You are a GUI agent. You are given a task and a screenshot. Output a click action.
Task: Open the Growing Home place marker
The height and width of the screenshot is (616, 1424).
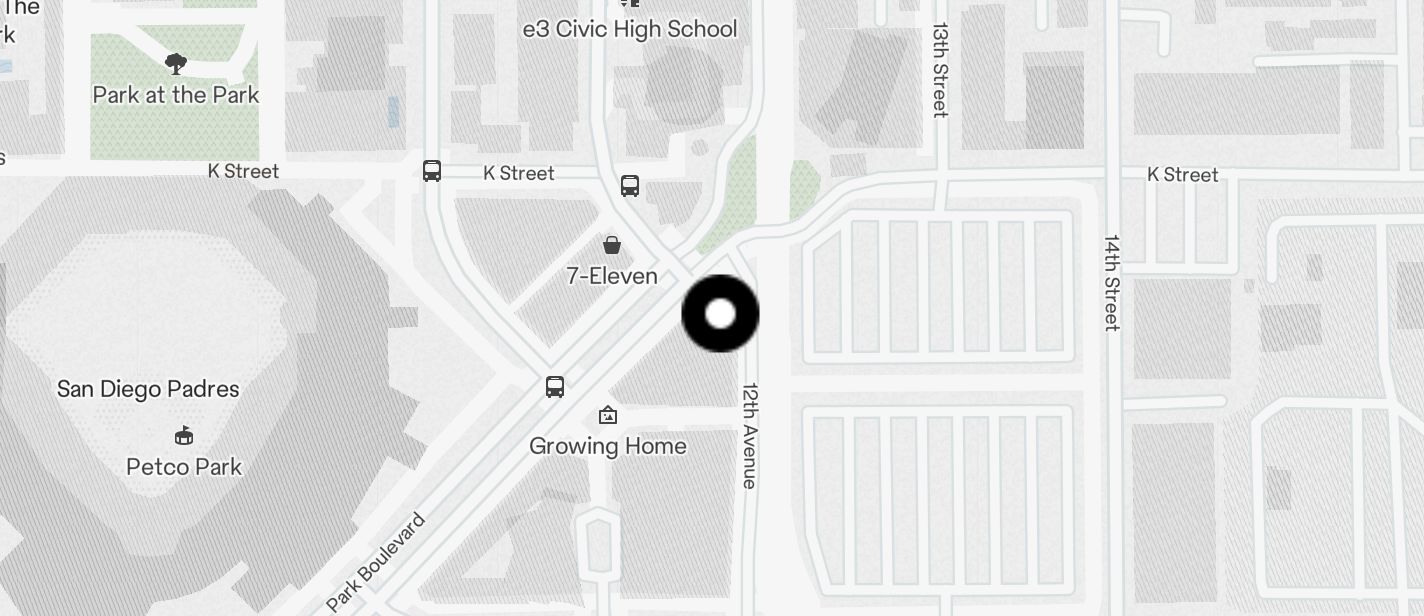pyautogui.click(x=607, y=416)
